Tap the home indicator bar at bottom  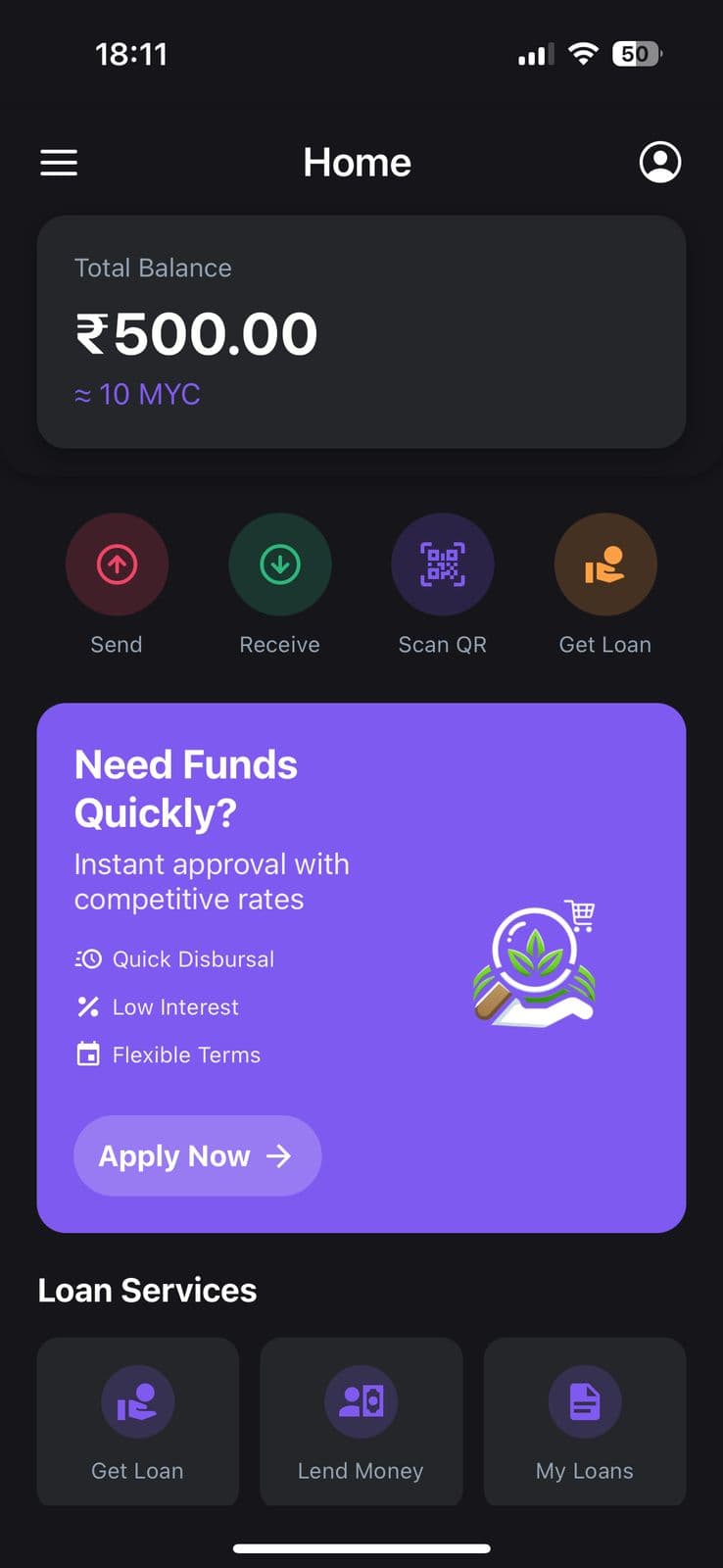(x=361, y=1548)
